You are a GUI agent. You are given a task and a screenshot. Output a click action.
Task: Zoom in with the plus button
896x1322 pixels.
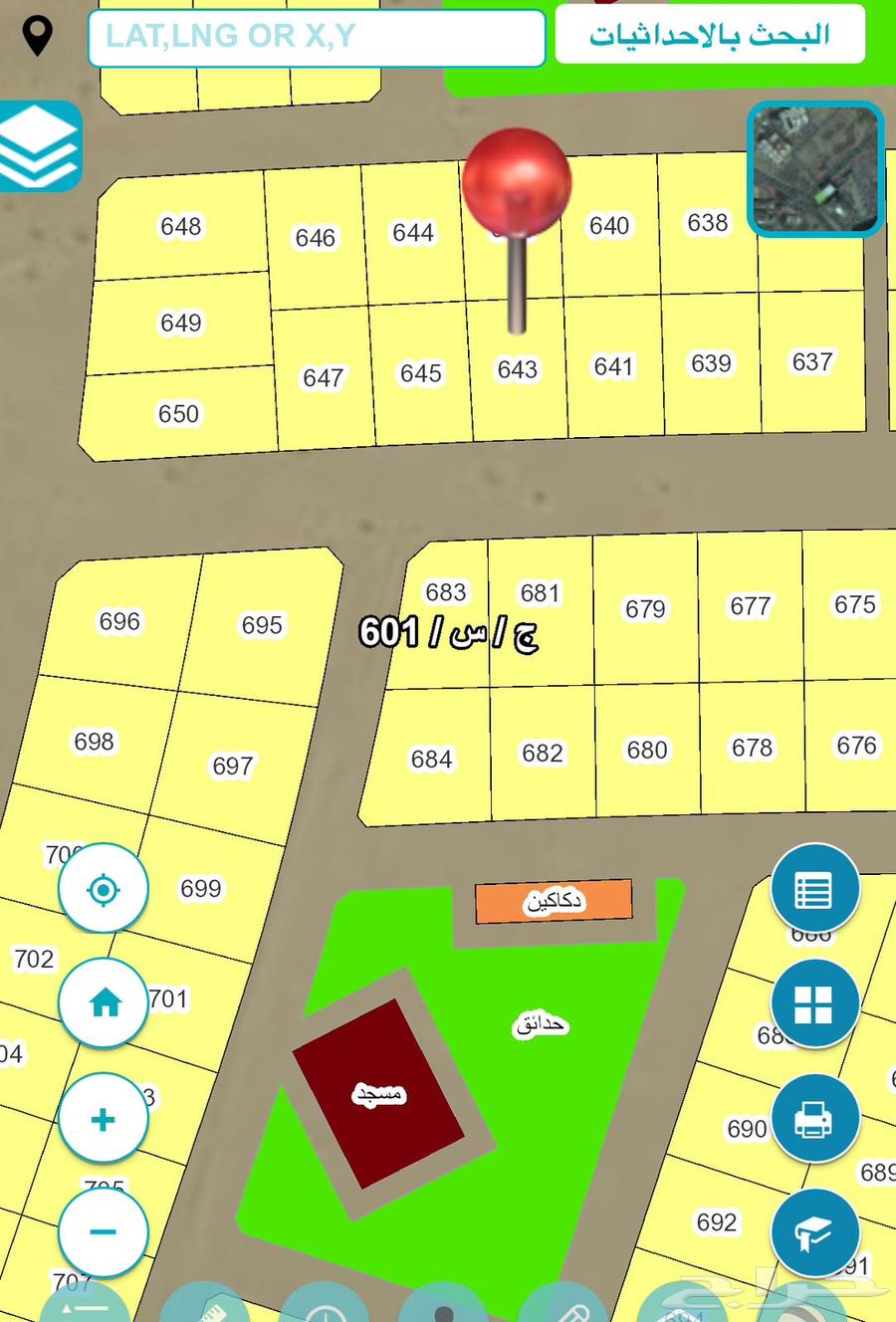coord(104,1119)
